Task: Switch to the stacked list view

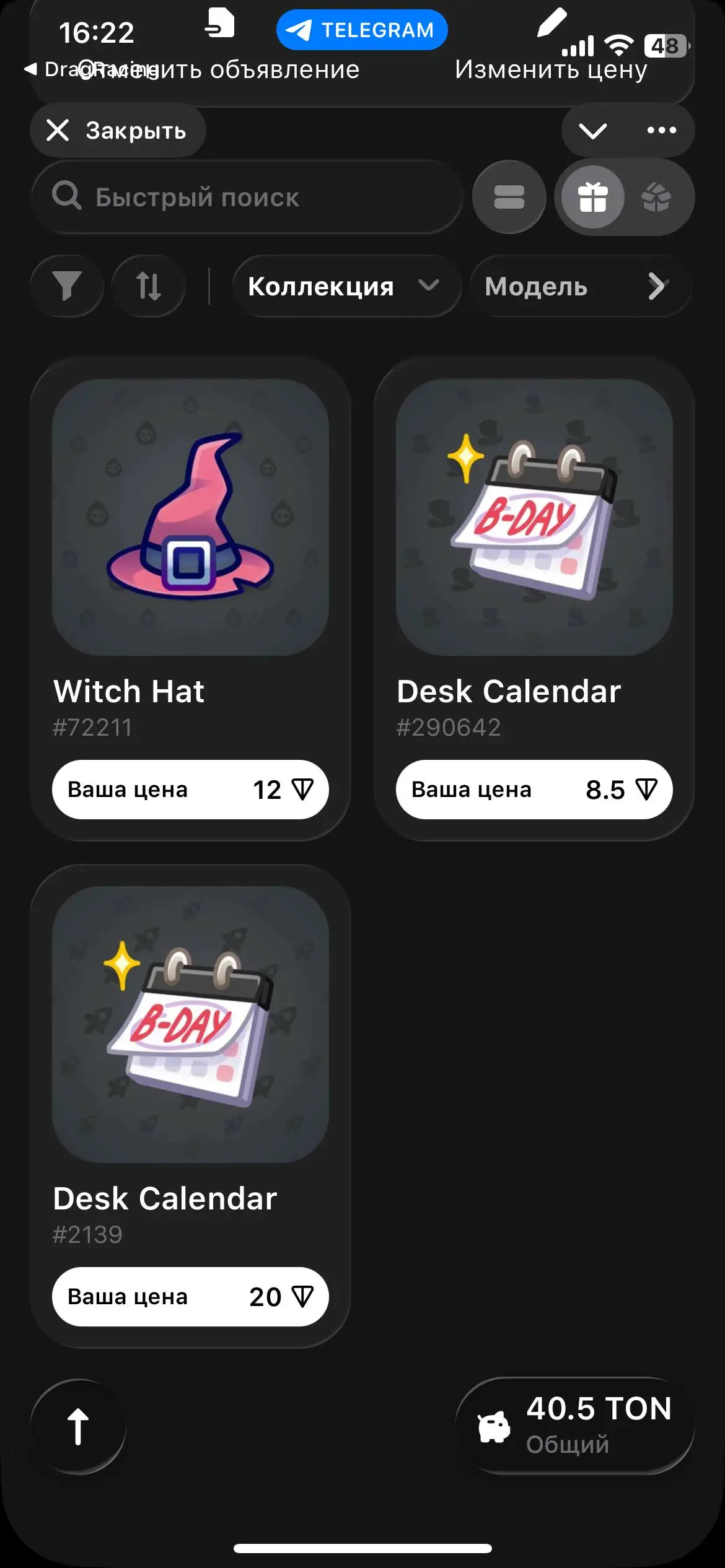Action: pyautogui.click(x=509, y=198)
